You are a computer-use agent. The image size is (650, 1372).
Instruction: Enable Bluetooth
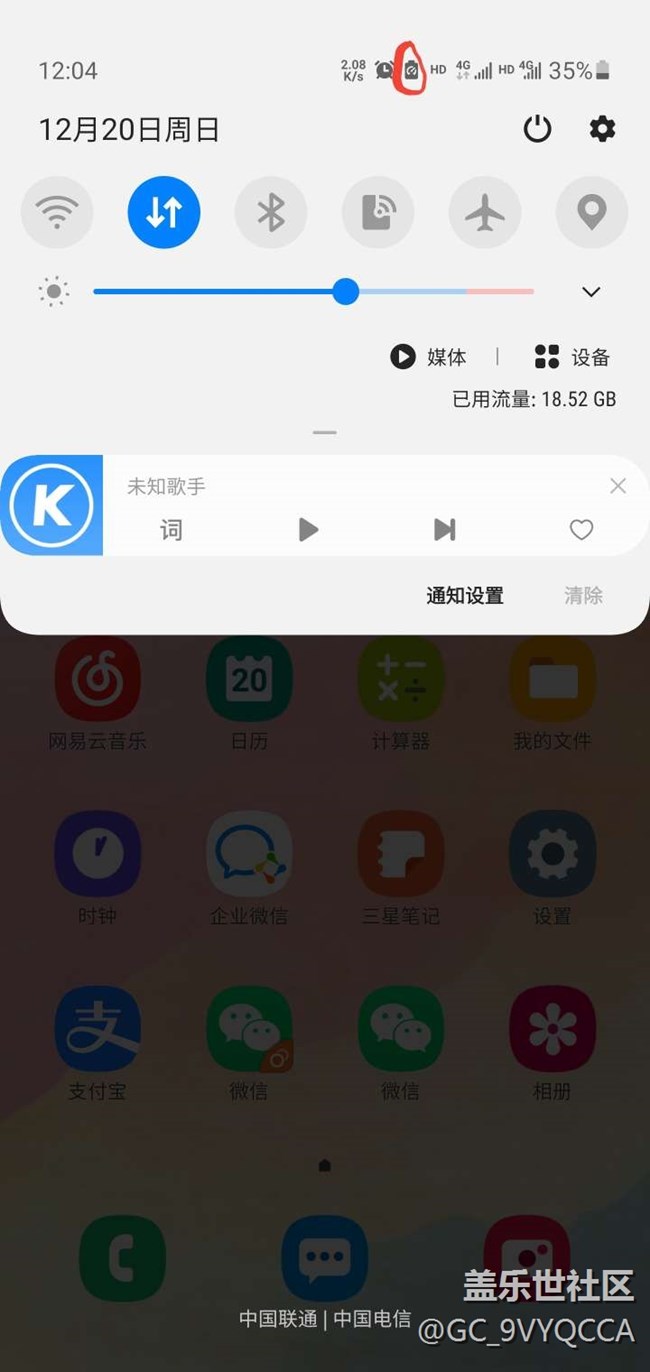click(x=271, y=212)
